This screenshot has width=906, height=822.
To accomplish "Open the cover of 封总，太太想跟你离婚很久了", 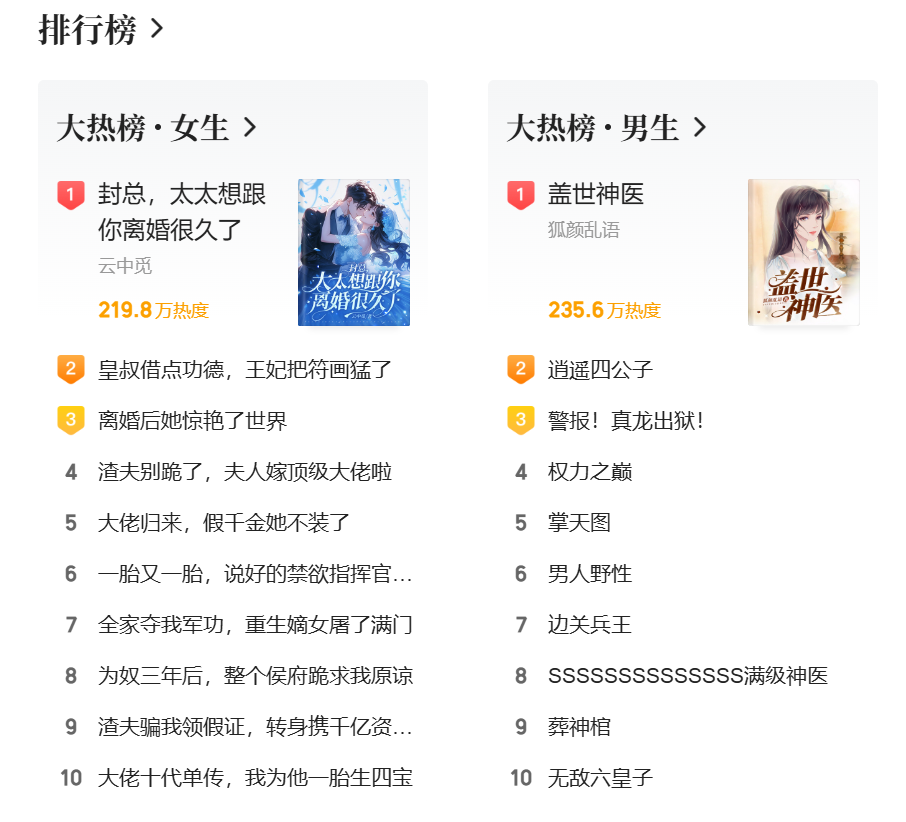I will click(x=353, y=252).
